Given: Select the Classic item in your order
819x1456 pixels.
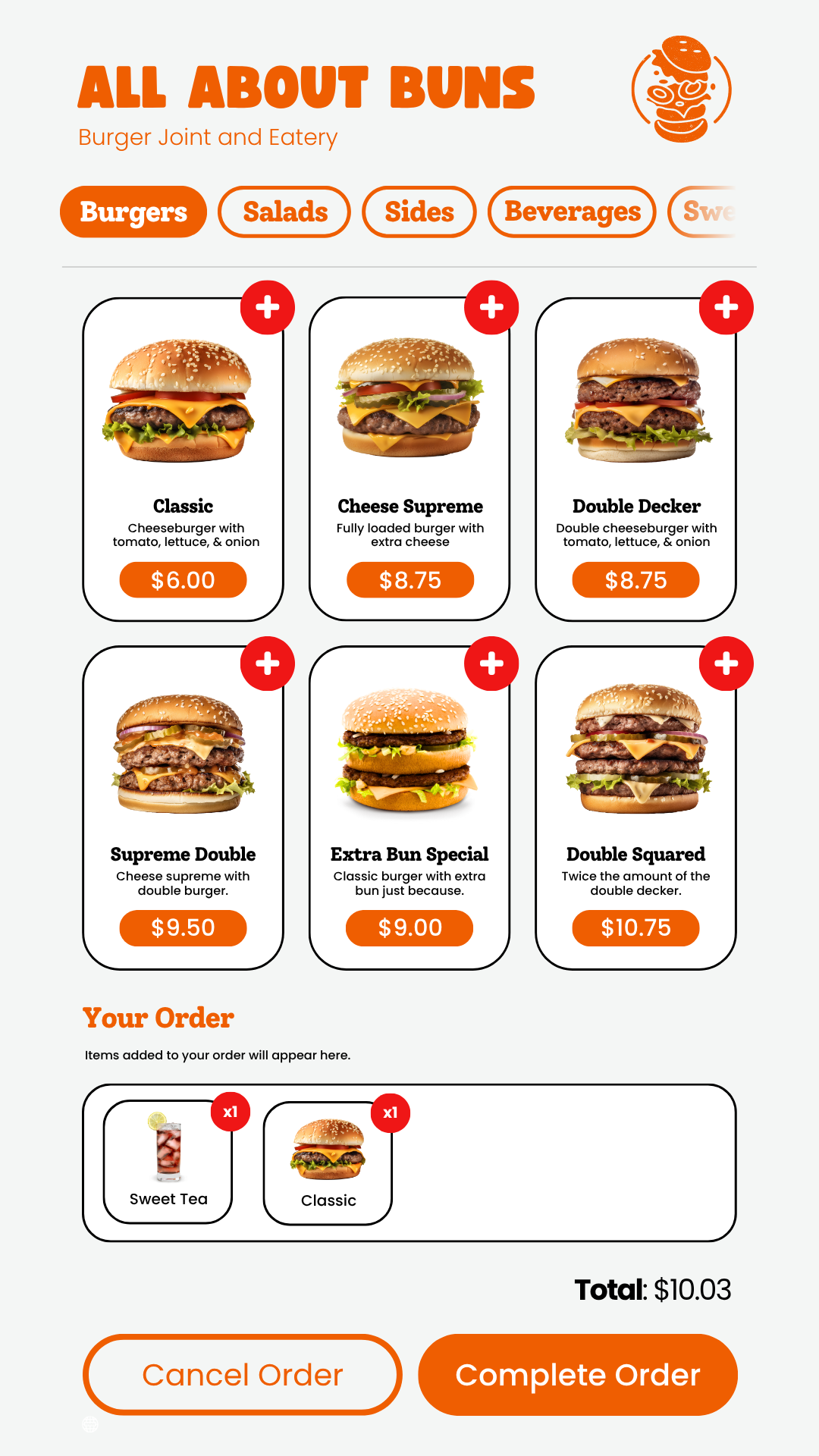Looking at the screenshot, I should (328, 1163).
